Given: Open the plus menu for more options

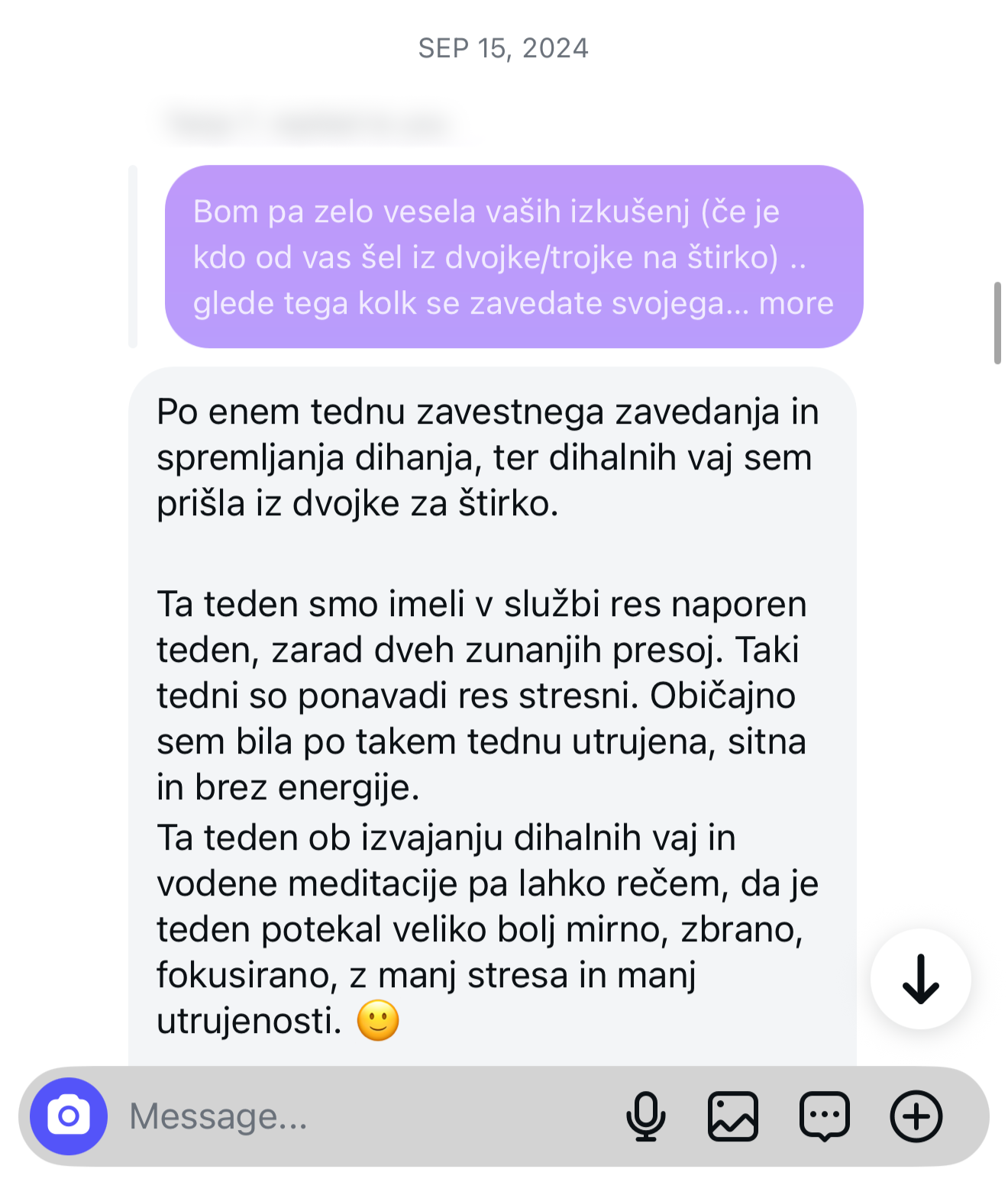Looking at the screenshot, I should click(916, 1116).
